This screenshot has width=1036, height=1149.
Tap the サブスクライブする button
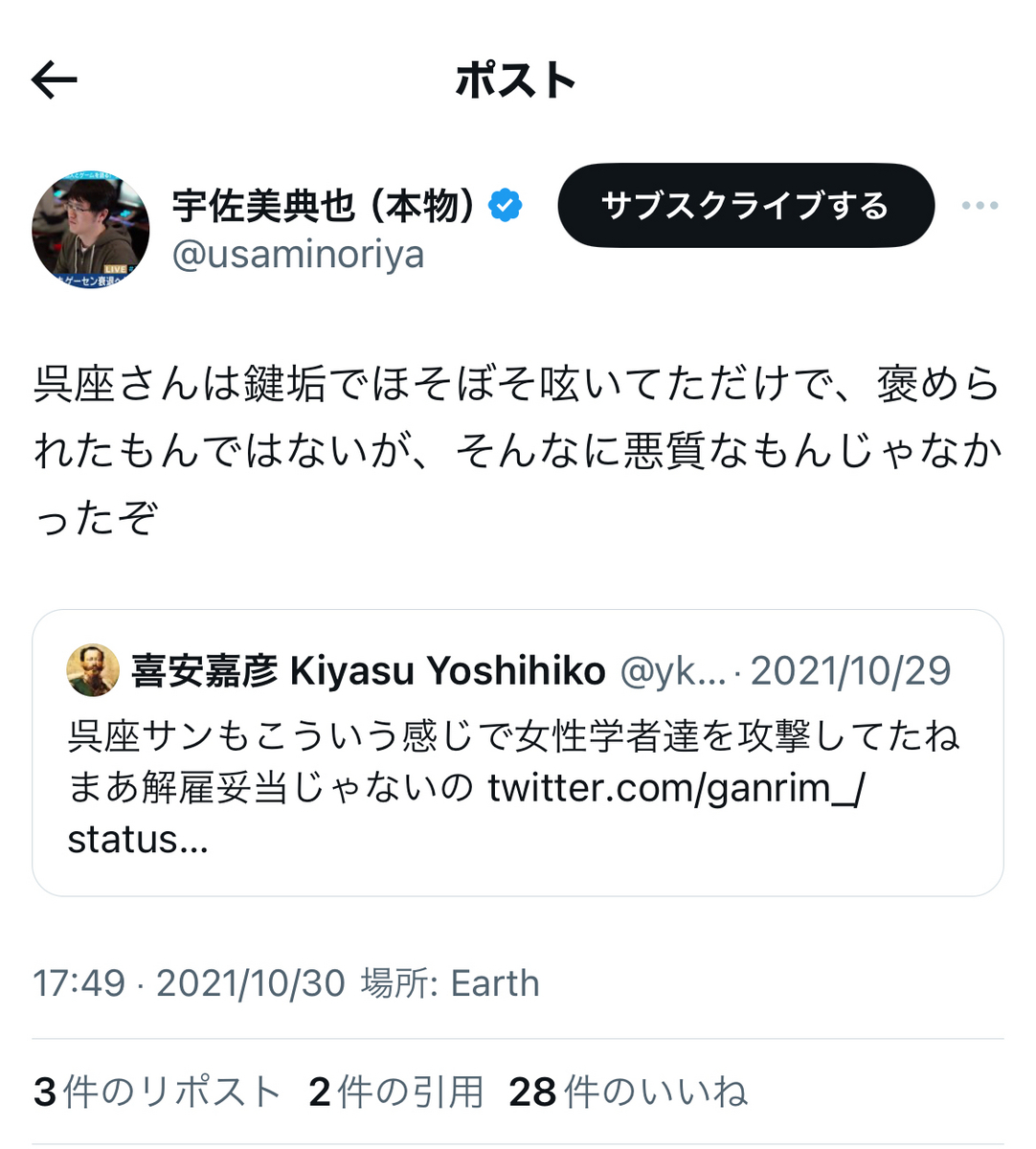click(745, 206)
